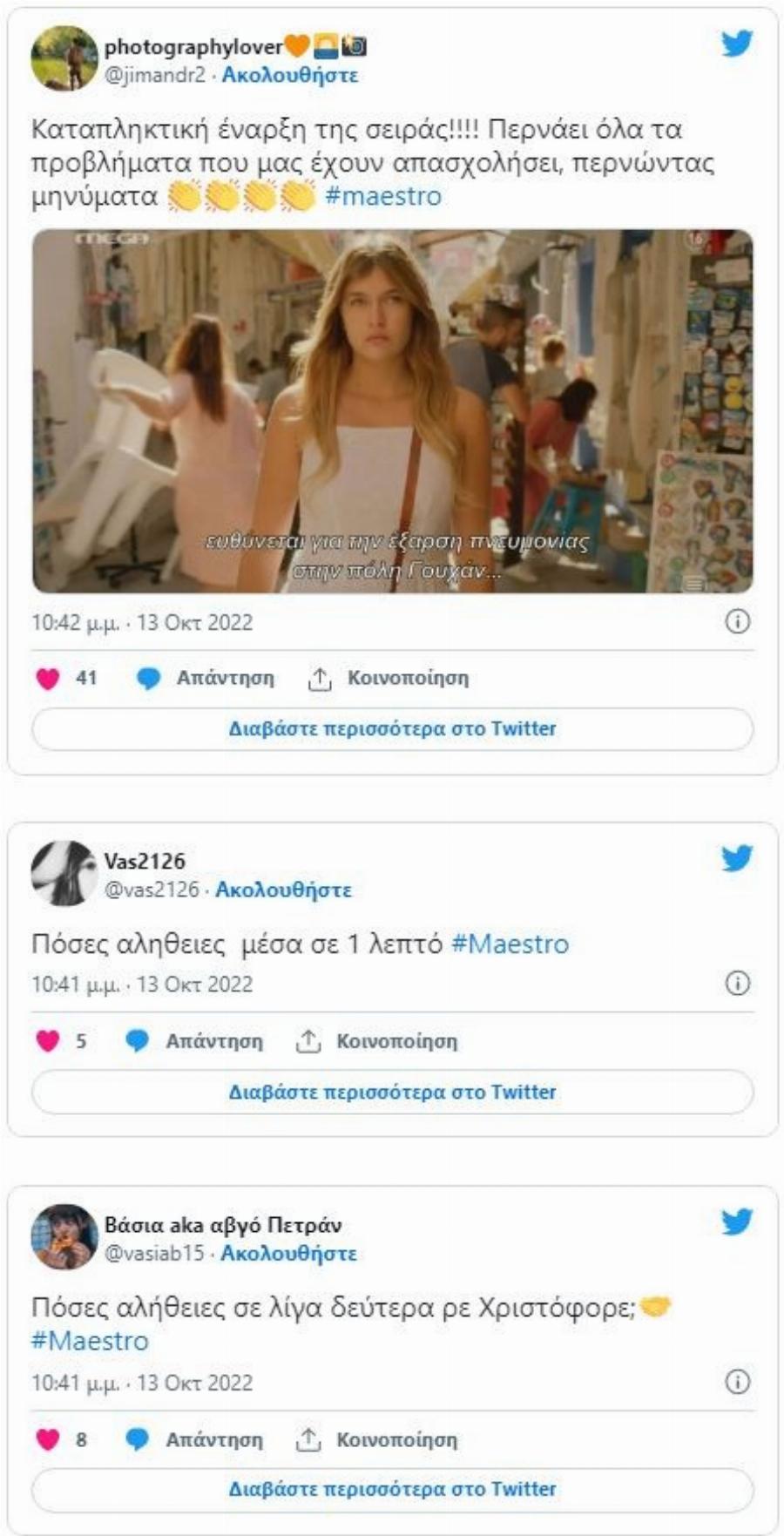Like the photographylover tweet
Screen dimensions: 784x1536
tap(48, 678)
